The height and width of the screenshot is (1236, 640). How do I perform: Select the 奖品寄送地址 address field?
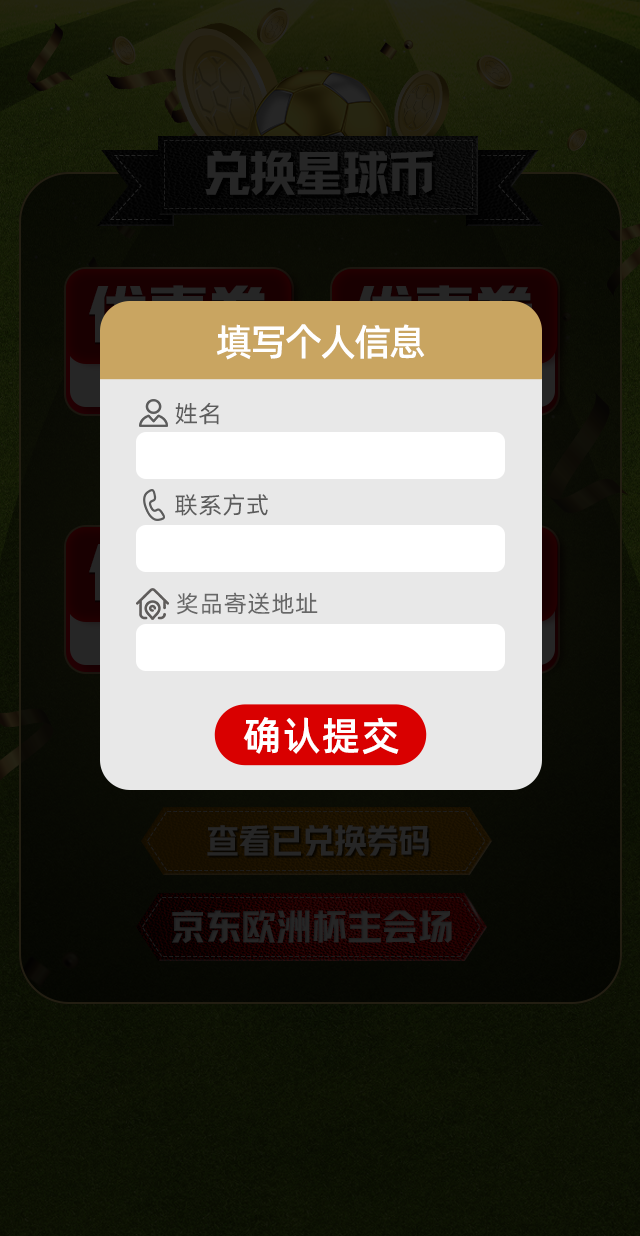pos(320,647)
